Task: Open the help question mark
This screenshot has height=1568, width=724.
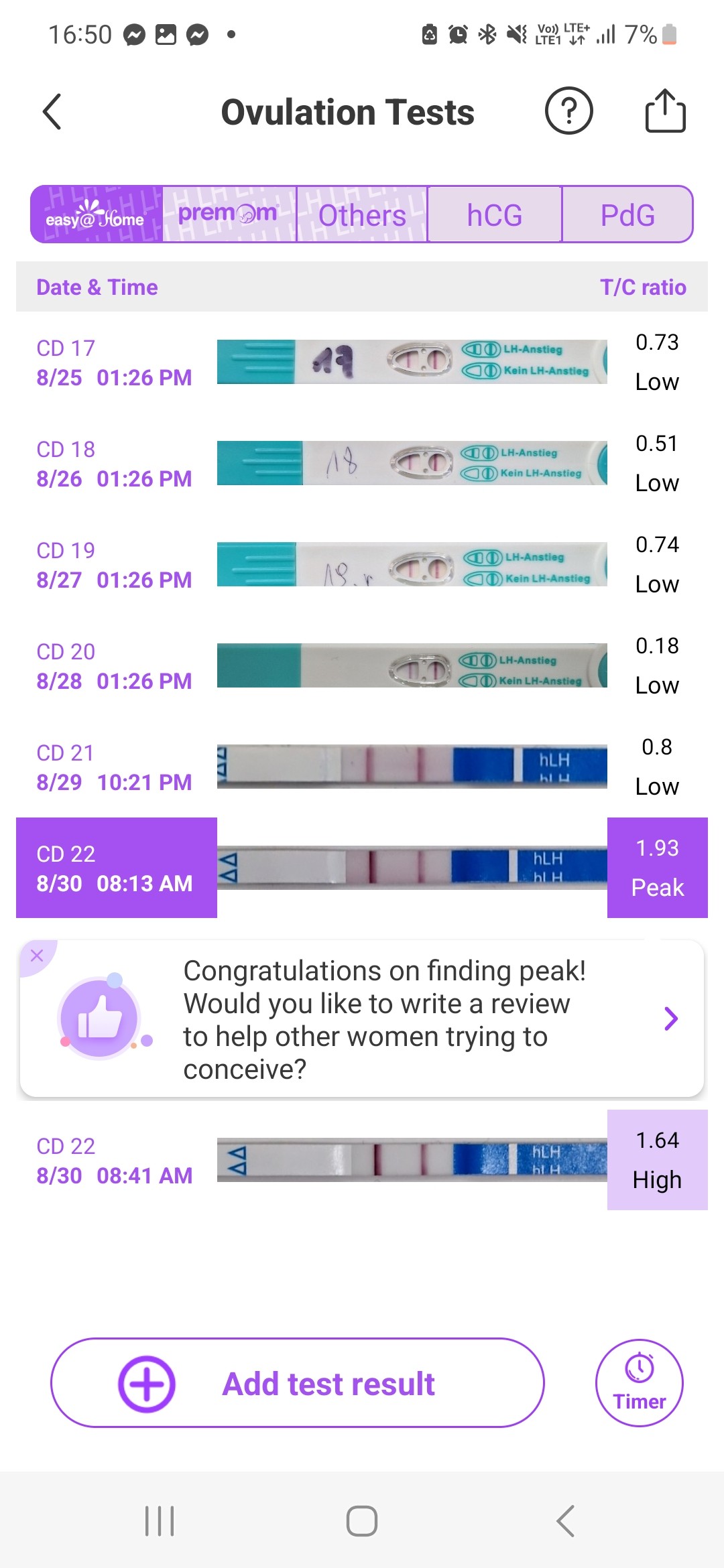Action: click(x=568, y=111)
